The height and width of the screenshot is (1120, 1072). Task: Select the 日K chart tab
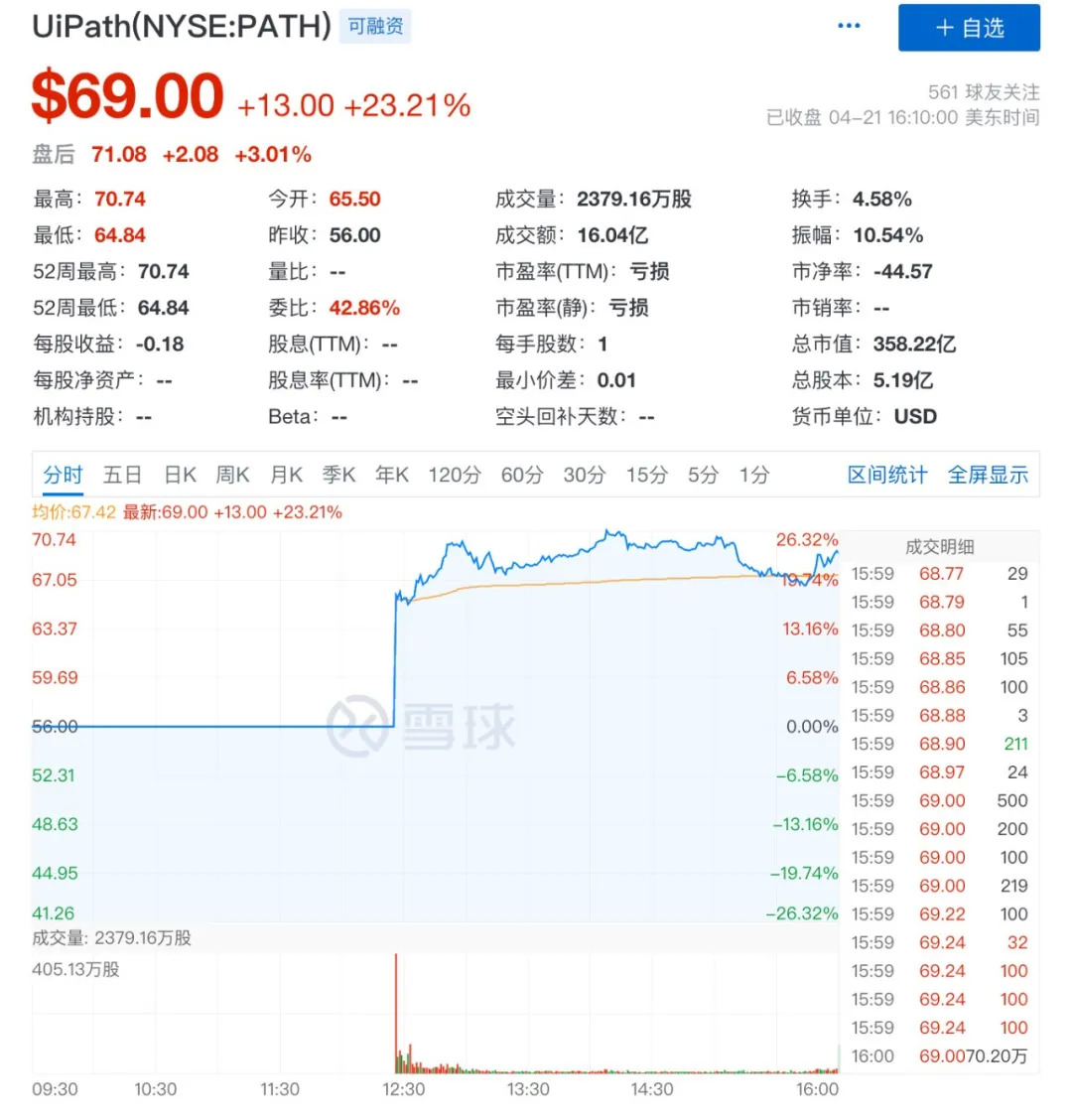[180, 475]
